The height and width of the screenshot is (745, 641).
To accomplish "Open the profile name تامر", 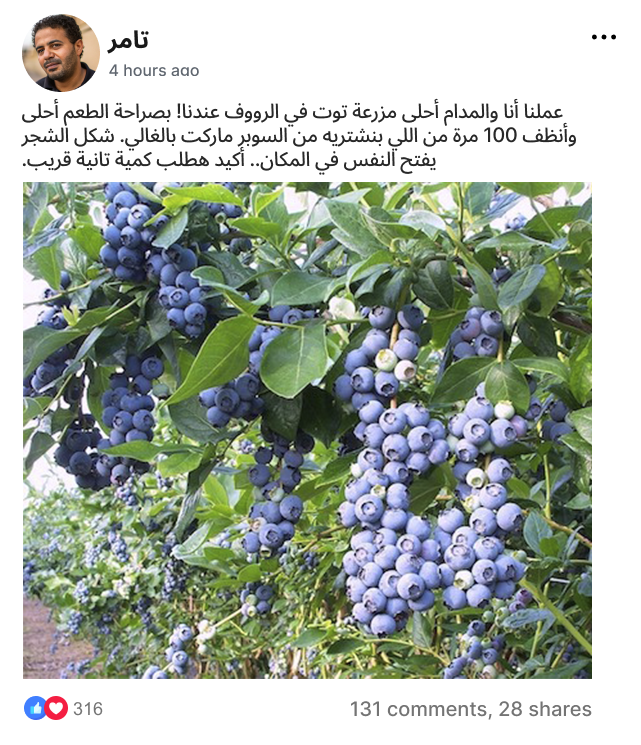I will coord(129,39).
